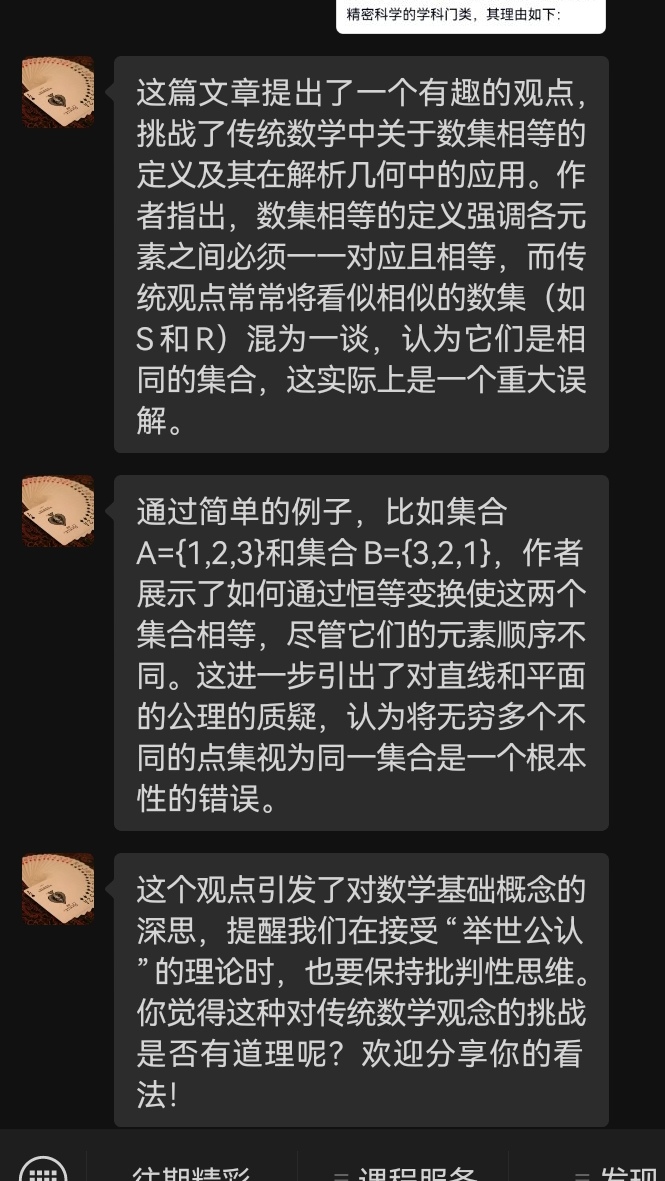The width and height of the screenshot is (665, 1181).
Task: Open avatar beside the 通过简单的例子 message
Action: pyautogui.click(x=58, y=511)
